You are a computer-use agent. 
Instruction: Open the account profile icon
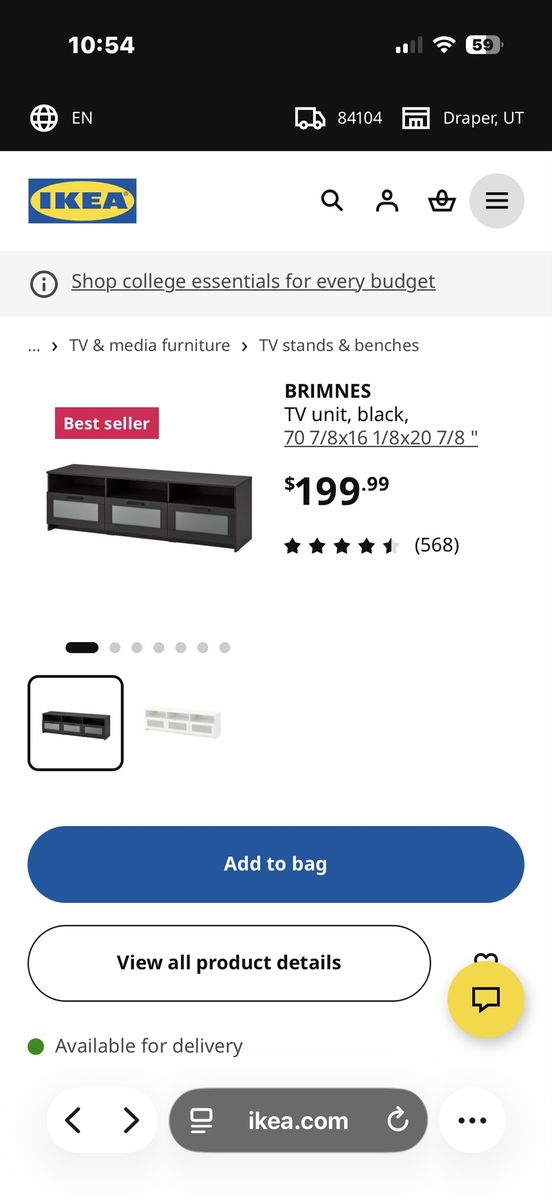387,201
